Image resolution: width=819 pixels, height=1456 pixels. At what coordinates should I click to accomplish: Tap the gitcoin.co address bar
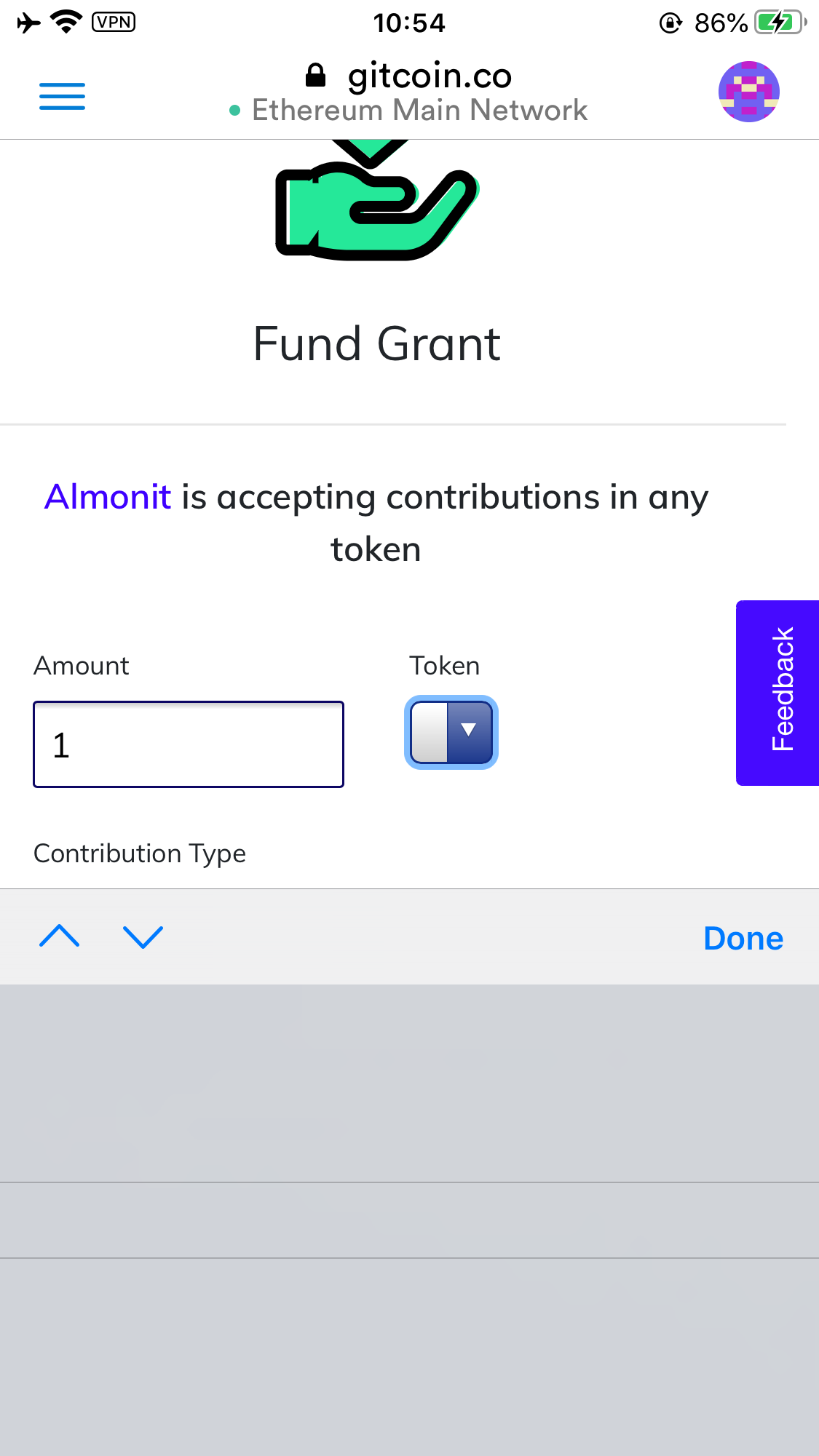point(409,76)
